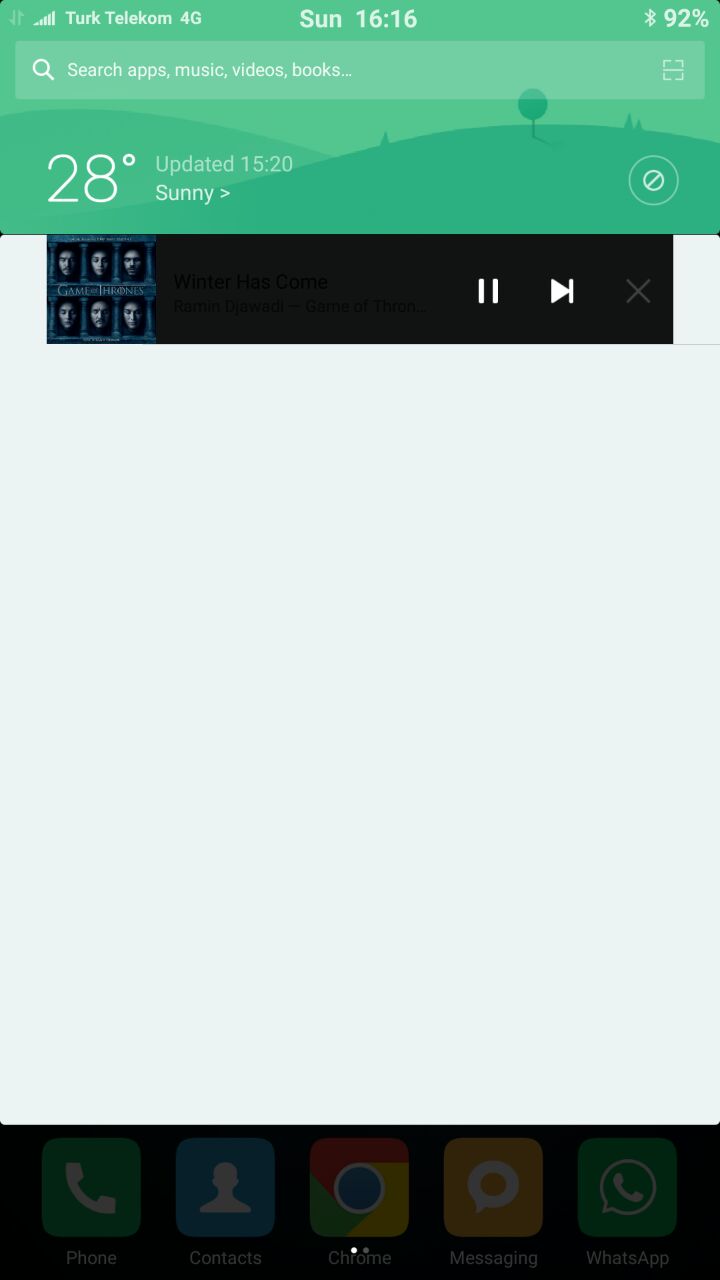Tap the circular clear-all icon beside weather
The width and height of the screenshot is (720, 1280).
point(653,181)
